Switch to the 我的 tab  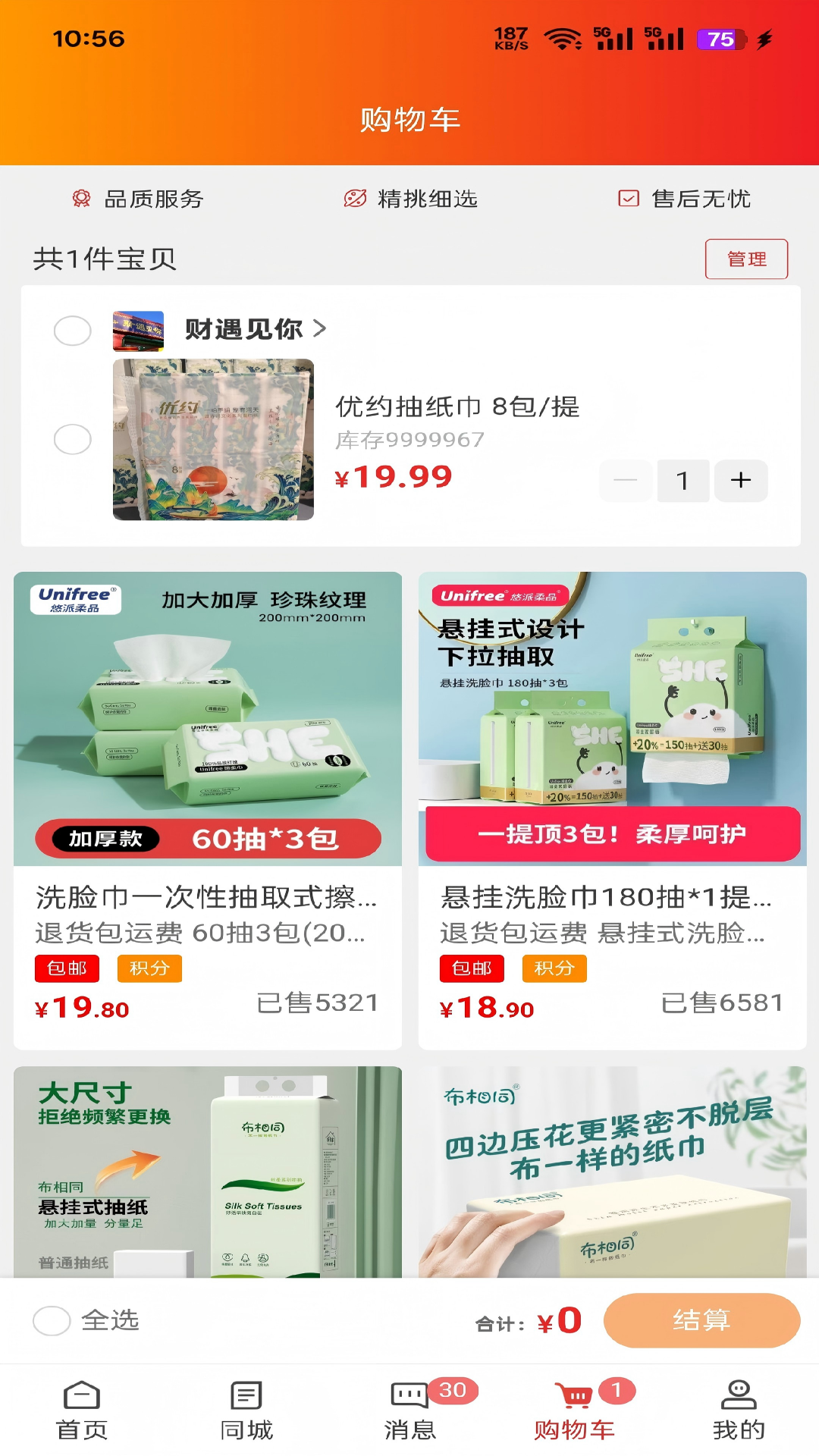[x=739, y=1410]
